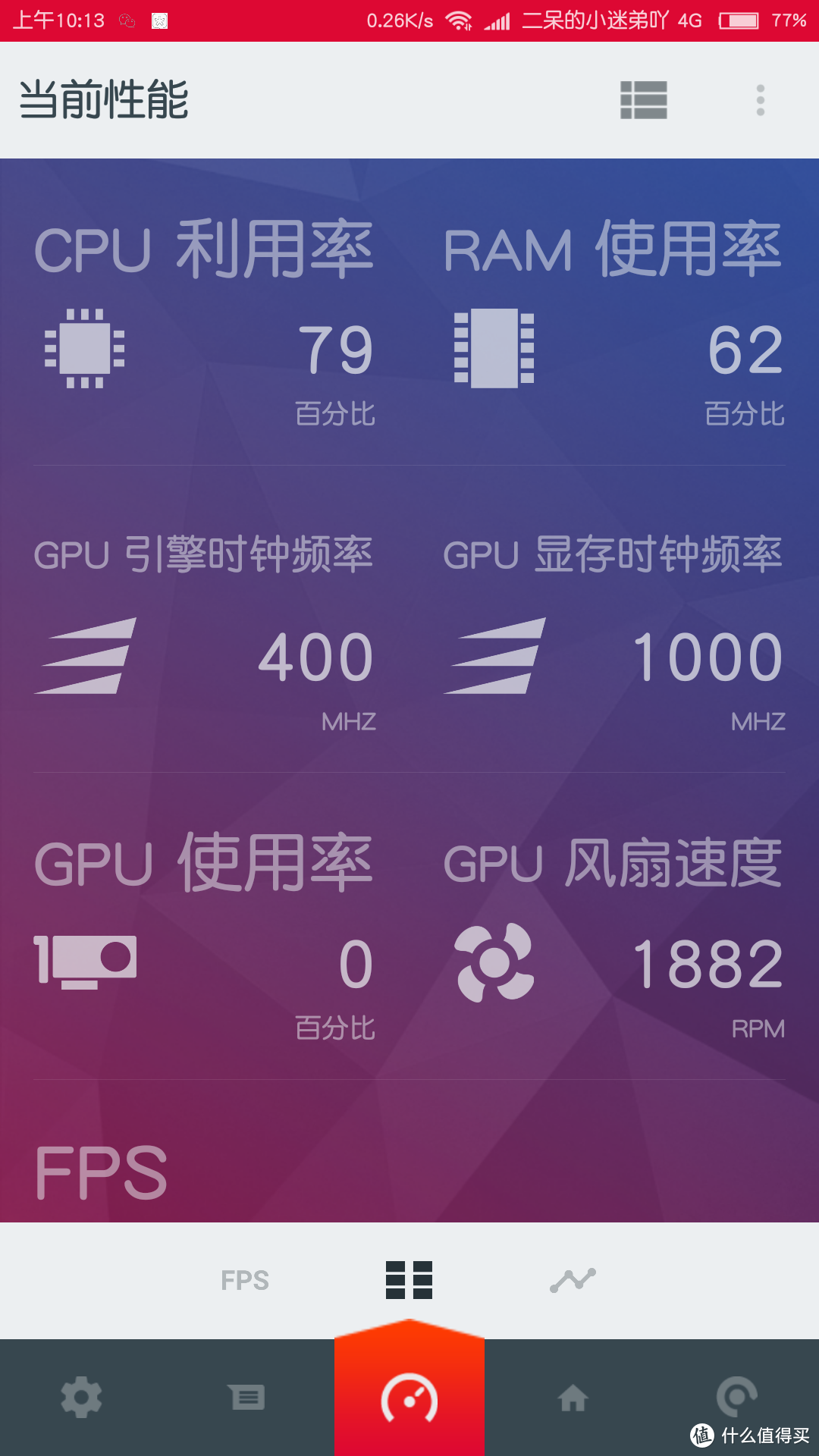Select the grid tiles view tab

pos(409,1280)
